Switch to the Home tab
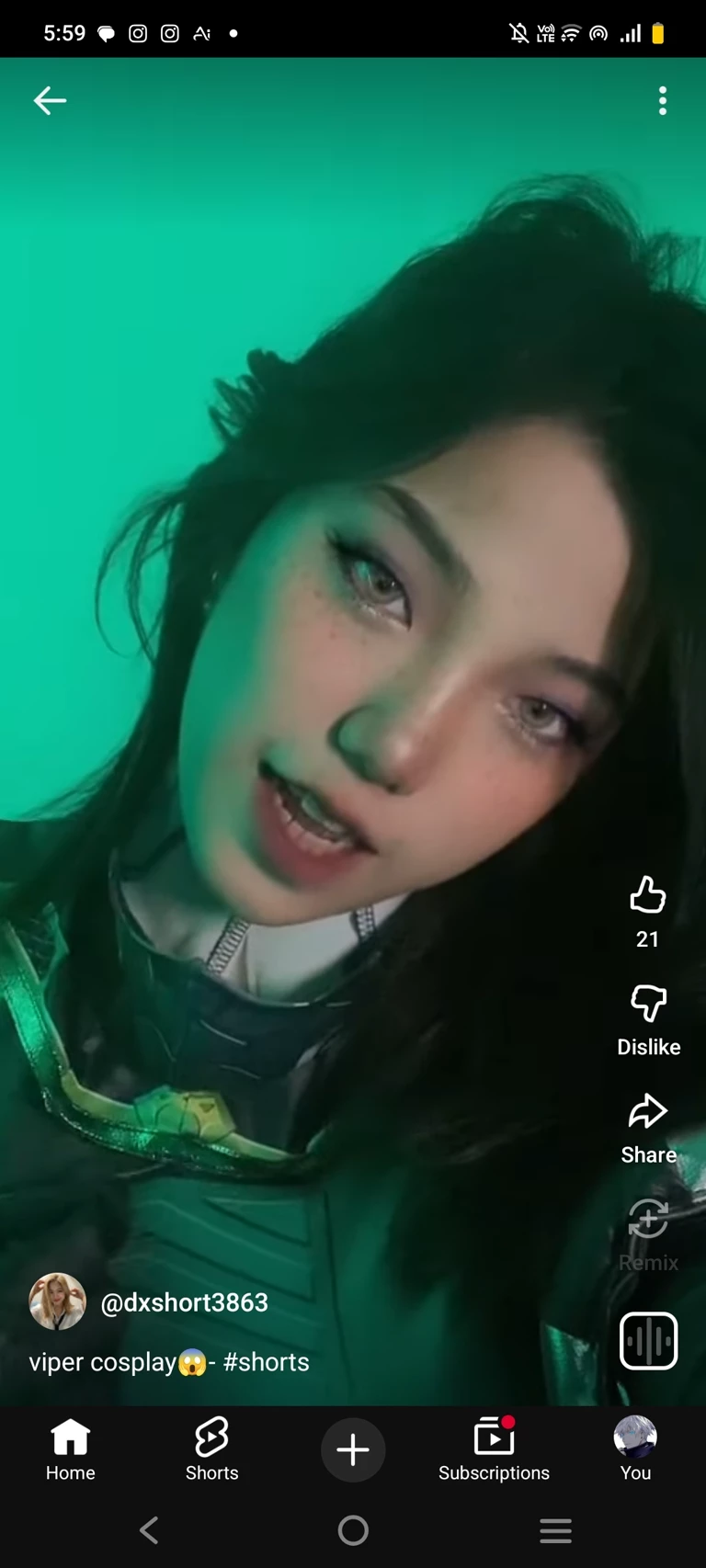 pyautogui.click(x=71, y=1449)
